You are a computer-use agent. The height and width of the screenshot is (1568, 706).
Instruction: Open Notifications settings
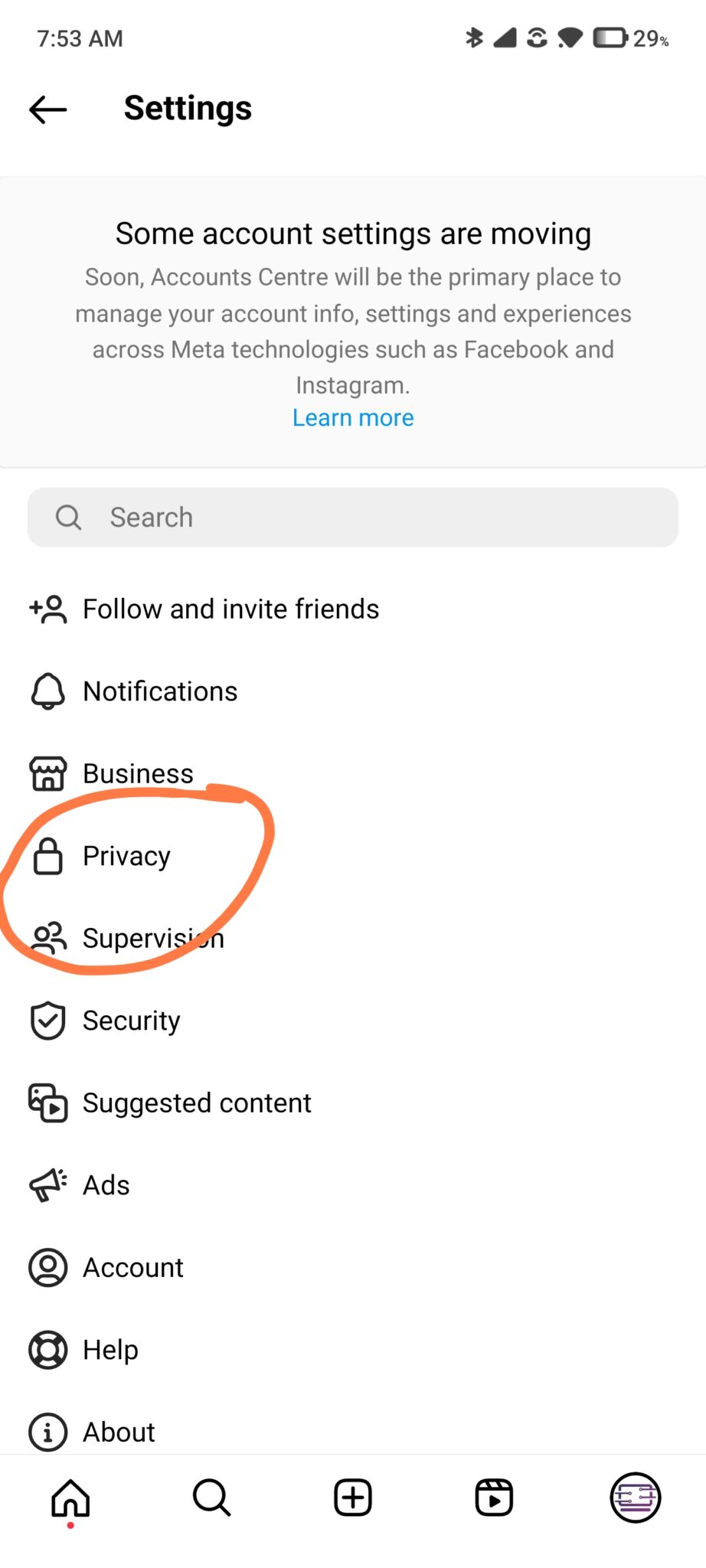(353, 691)
